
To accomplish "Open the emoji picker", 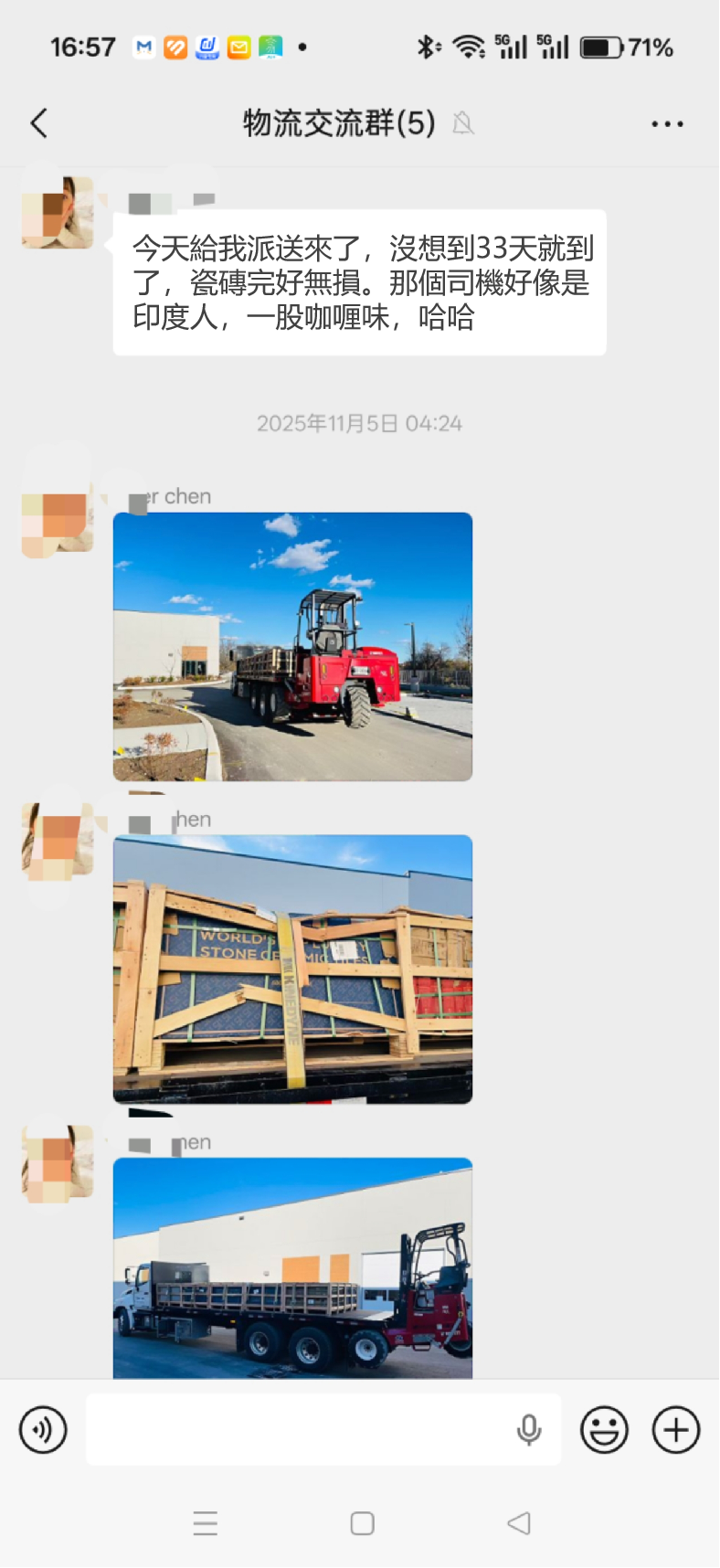I will (x=604, y=1429).
